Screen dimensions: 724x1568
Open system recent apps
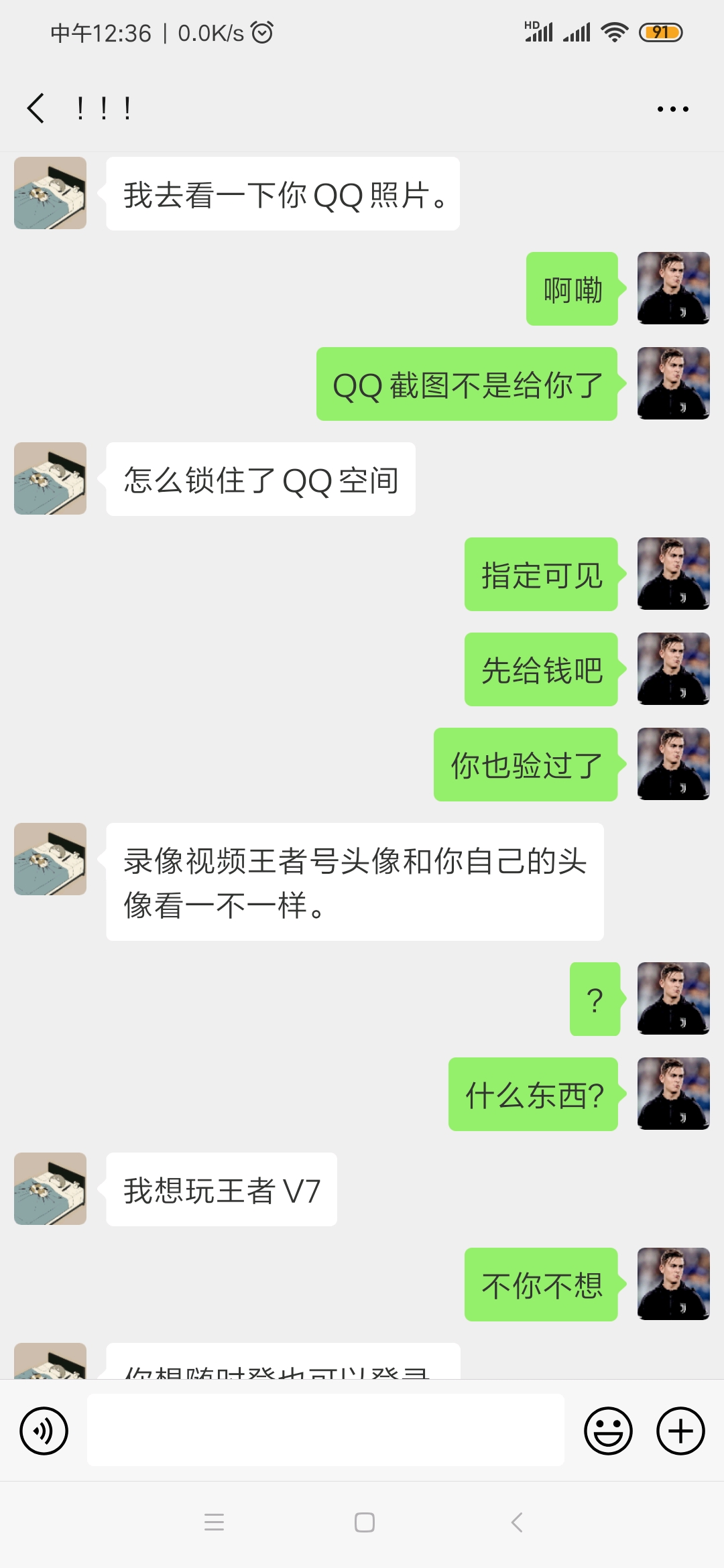pyautogui.click(x=215, y=1522)
